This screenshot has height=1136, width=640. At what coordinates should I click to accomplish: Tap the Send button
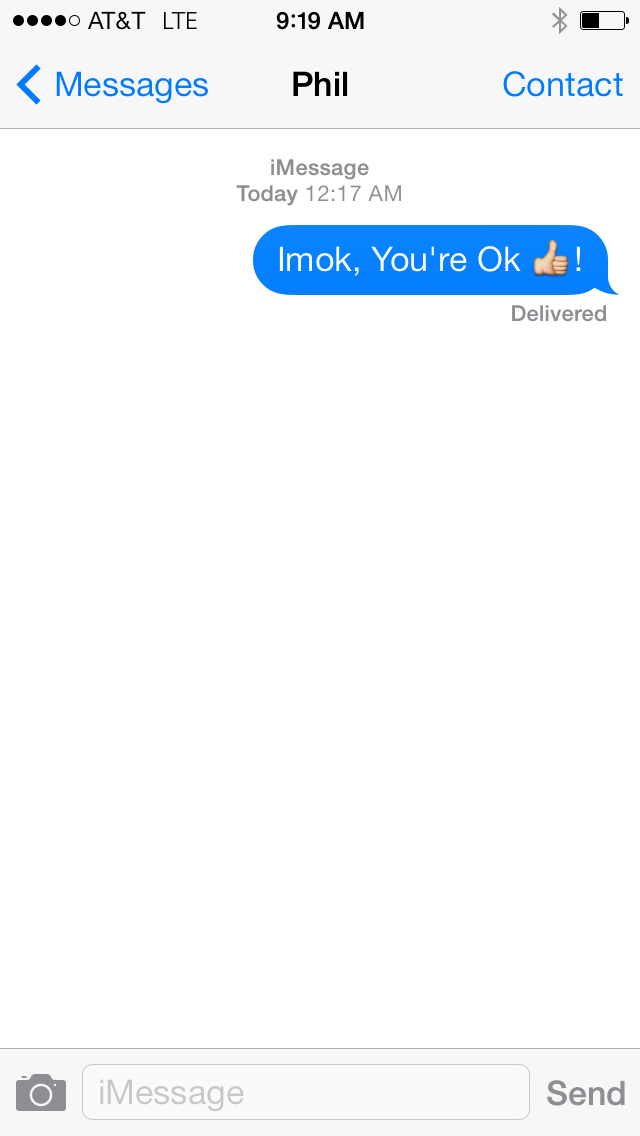(x=585, y=1093)
